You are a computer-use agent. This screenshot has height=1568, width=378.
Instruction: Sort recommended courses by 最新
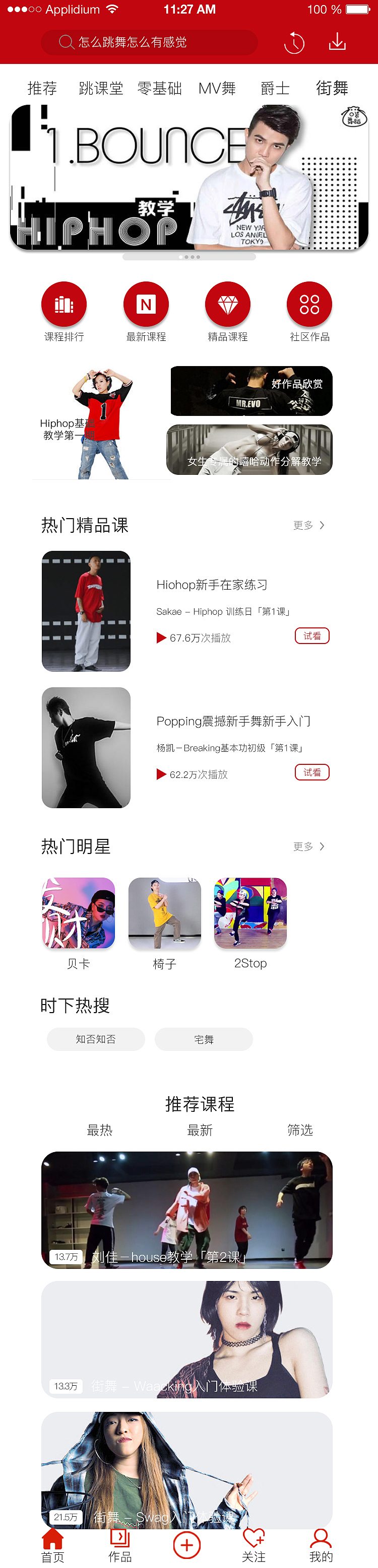click(200, 1130)
